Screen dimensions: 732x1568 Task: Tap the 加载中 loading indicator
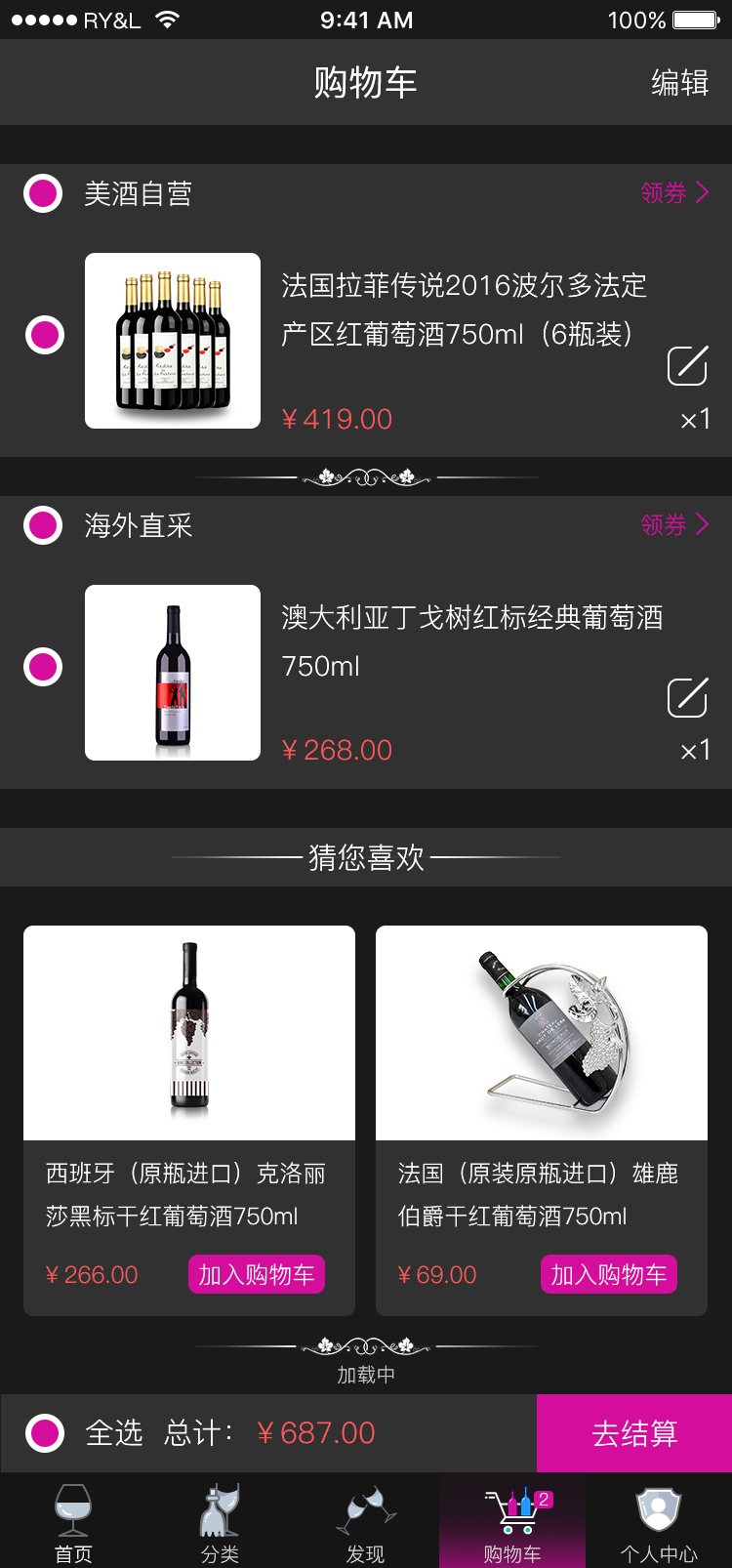tap(366, 1374)
